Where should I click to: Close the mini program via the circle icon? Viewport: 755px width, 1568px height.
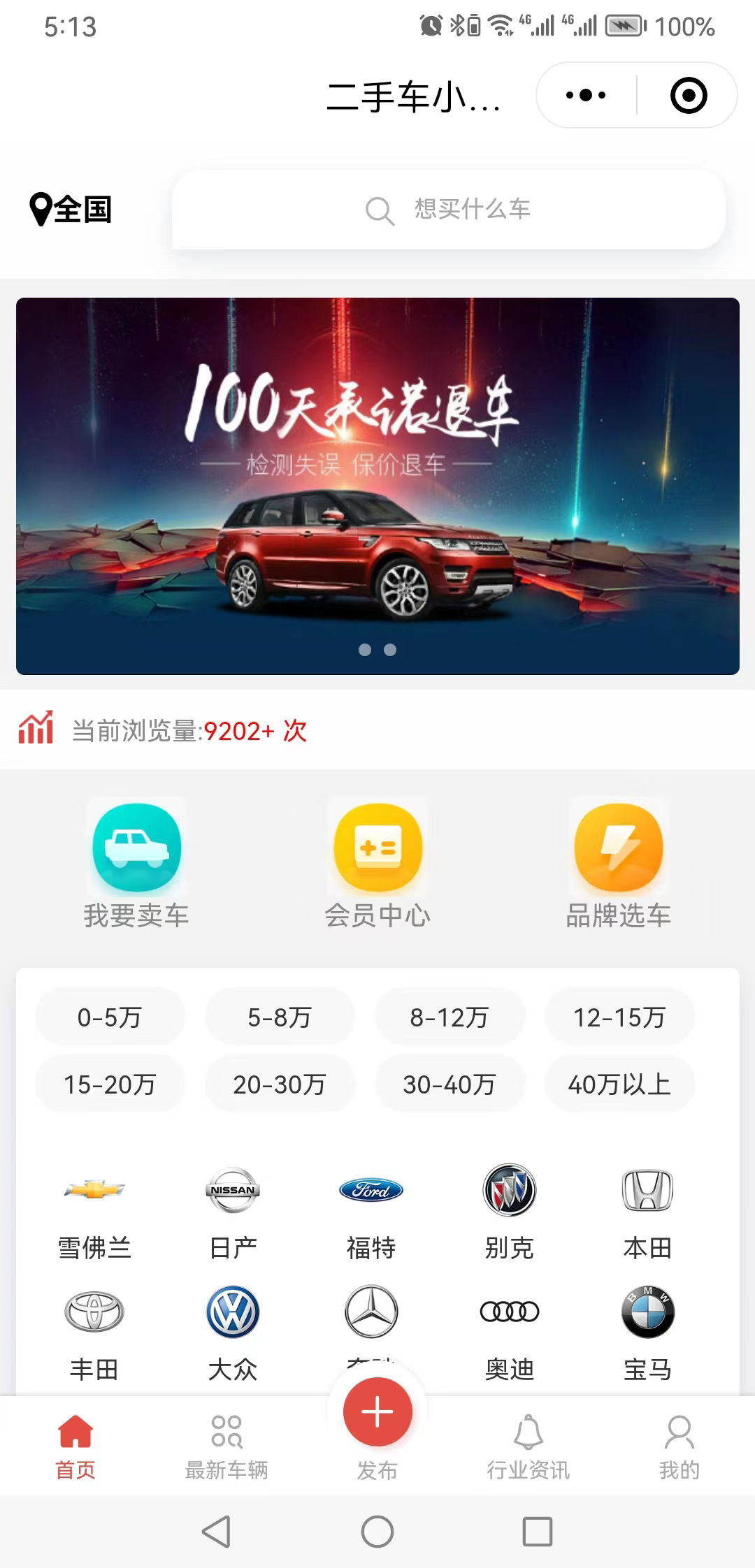click(688, 95)
